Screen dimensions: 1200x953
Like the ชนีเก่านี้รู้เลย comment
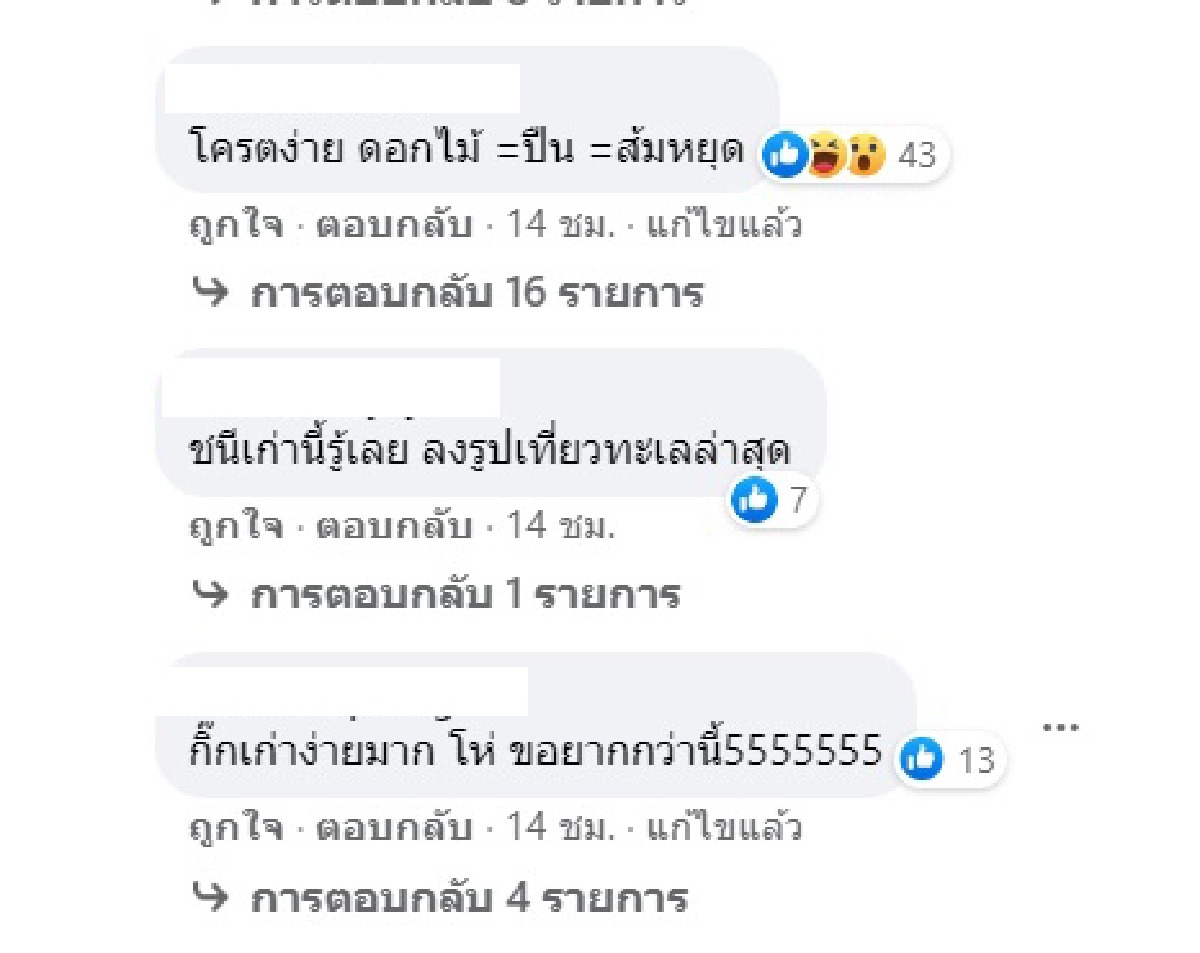(x=236, y=526)
